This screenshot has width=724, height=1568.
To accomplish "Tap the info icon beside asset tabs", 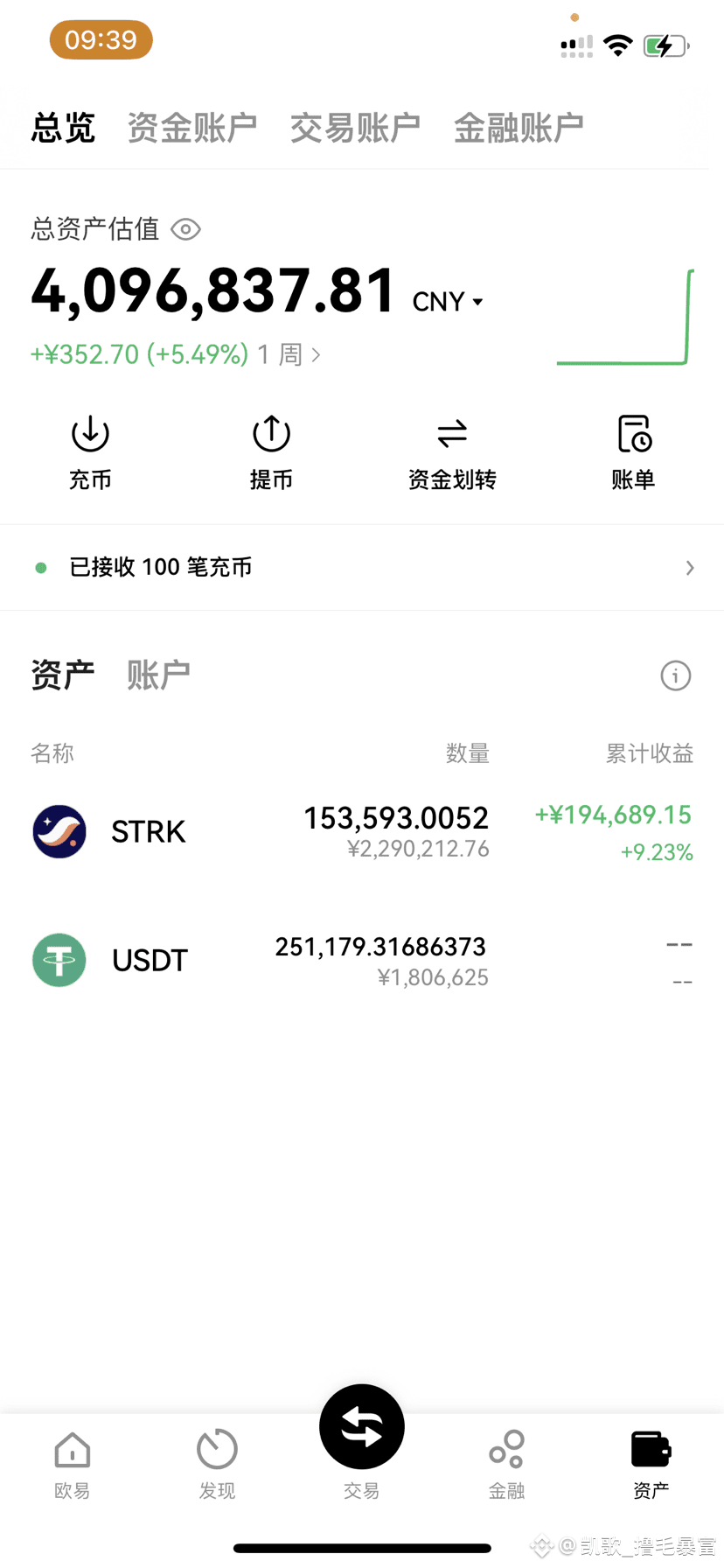I will [676, 675].
